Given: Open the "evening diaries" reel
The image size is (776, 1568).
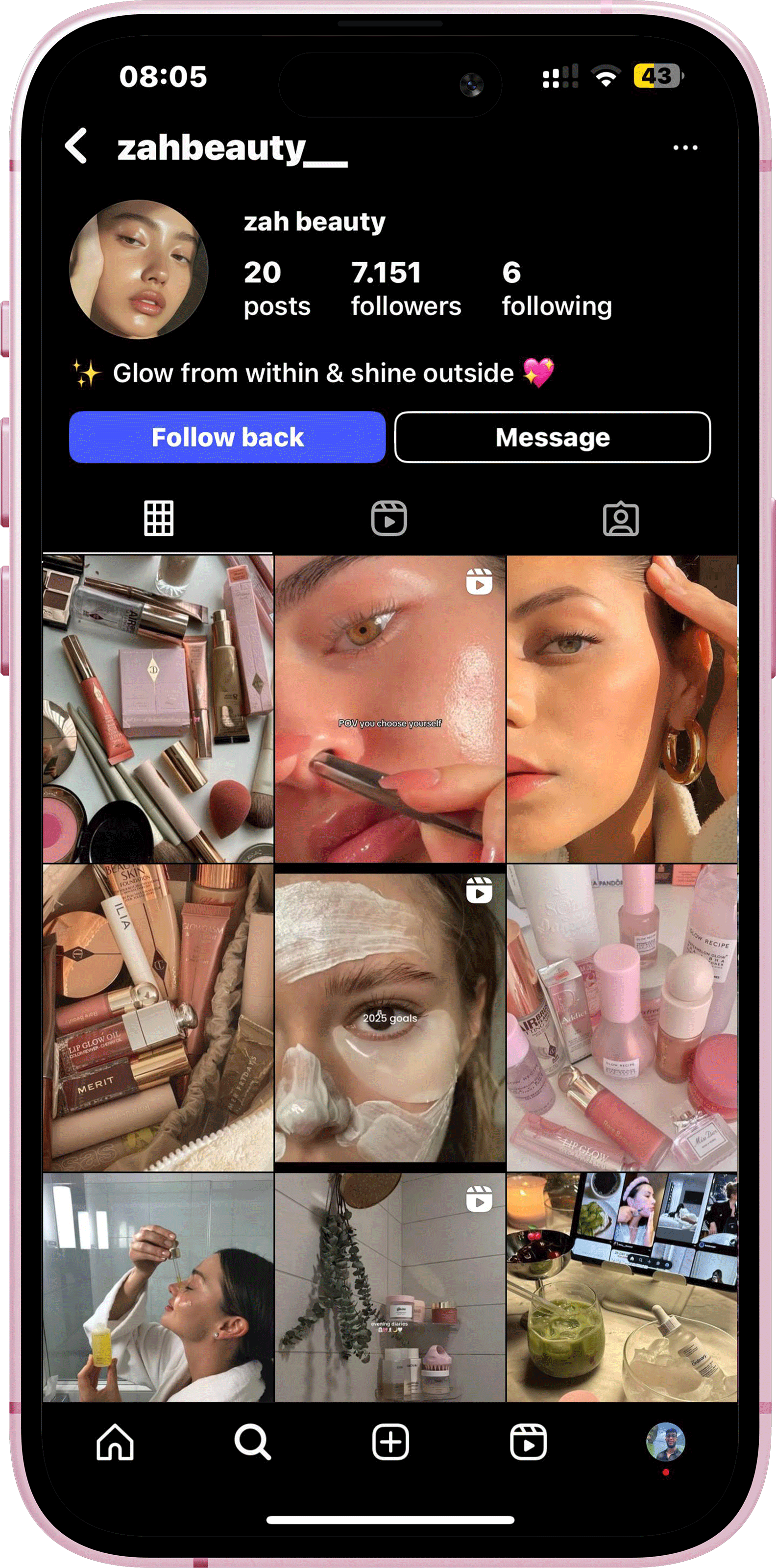Looking at the screenshot, I should tap(390, 1287).
